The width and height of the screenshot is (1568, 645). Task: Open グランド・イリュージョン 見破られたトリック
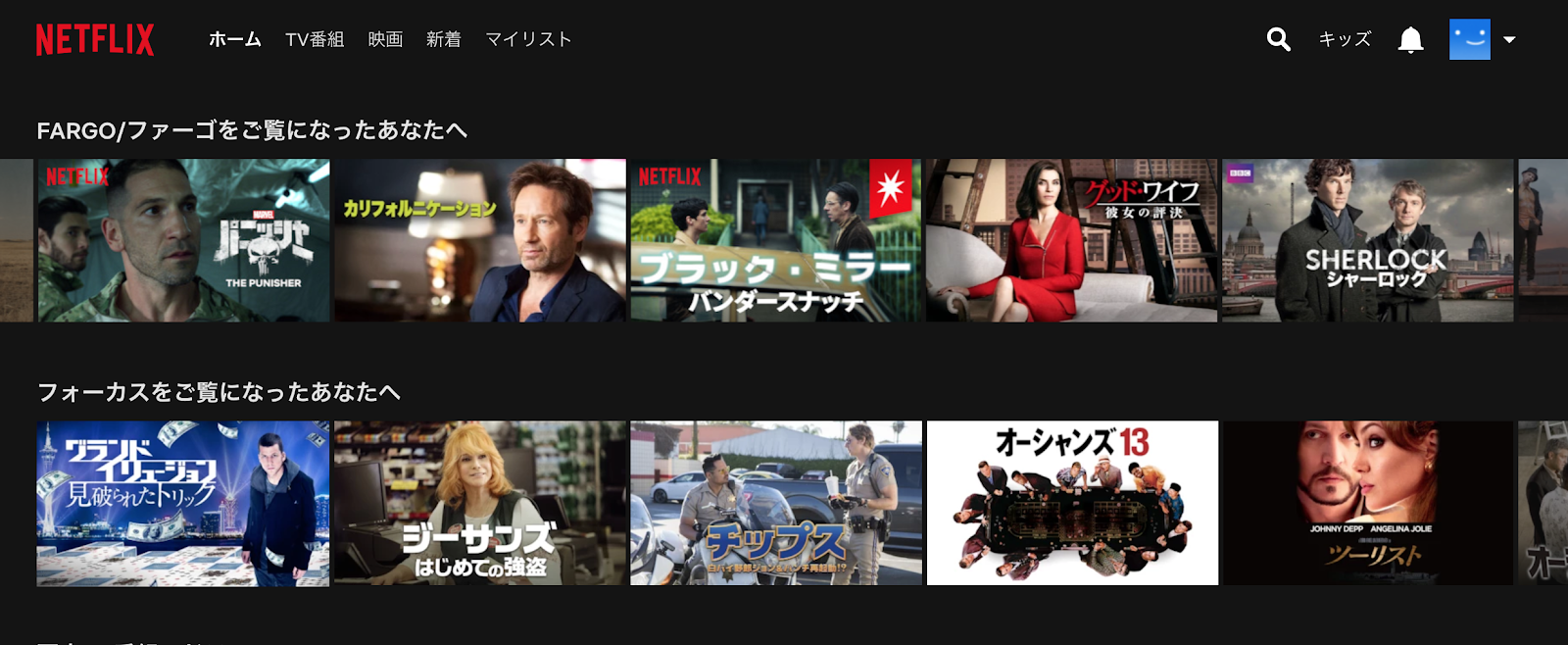pyautogui.click(x=183, y=503)
